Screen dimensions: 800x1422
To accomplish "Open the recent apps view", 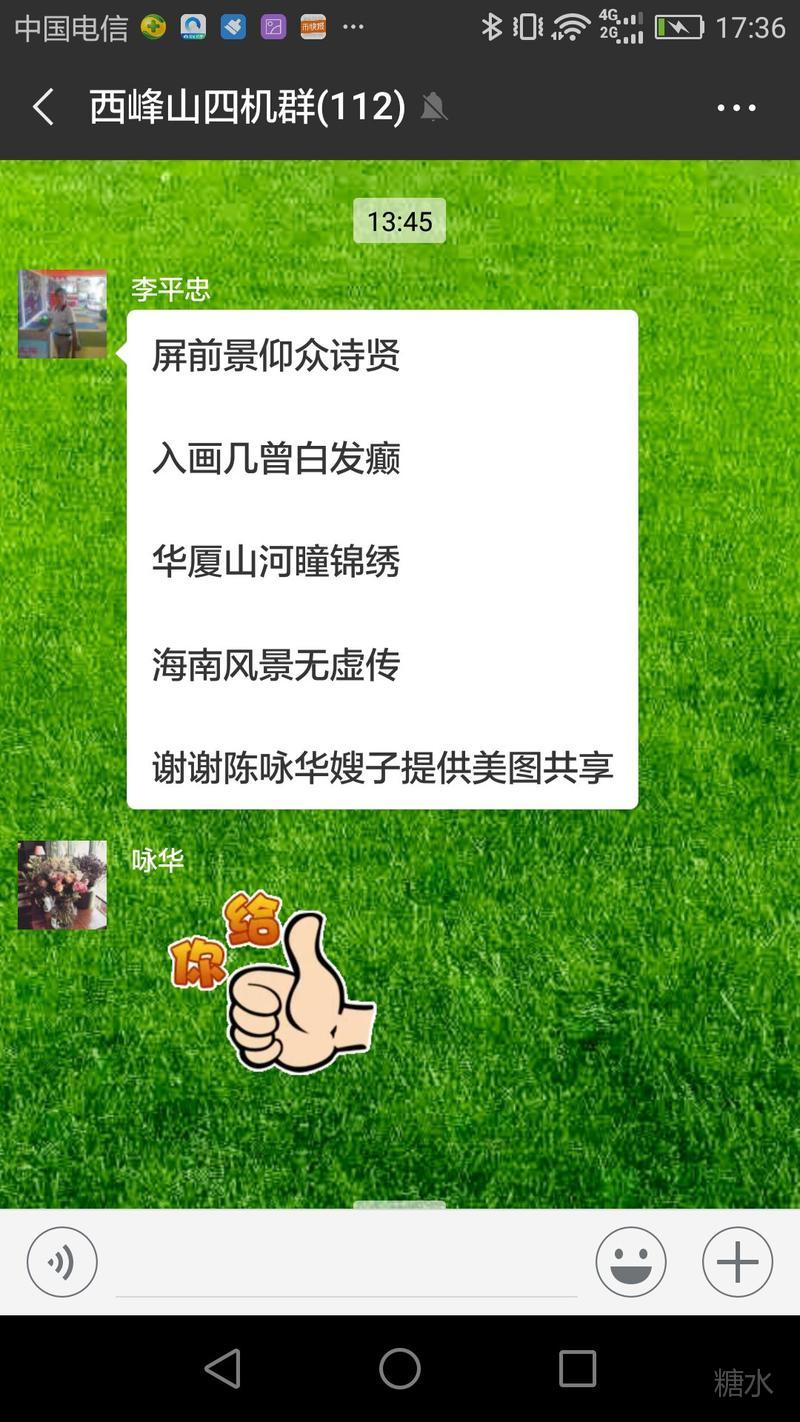I will tap(577, 1368).
